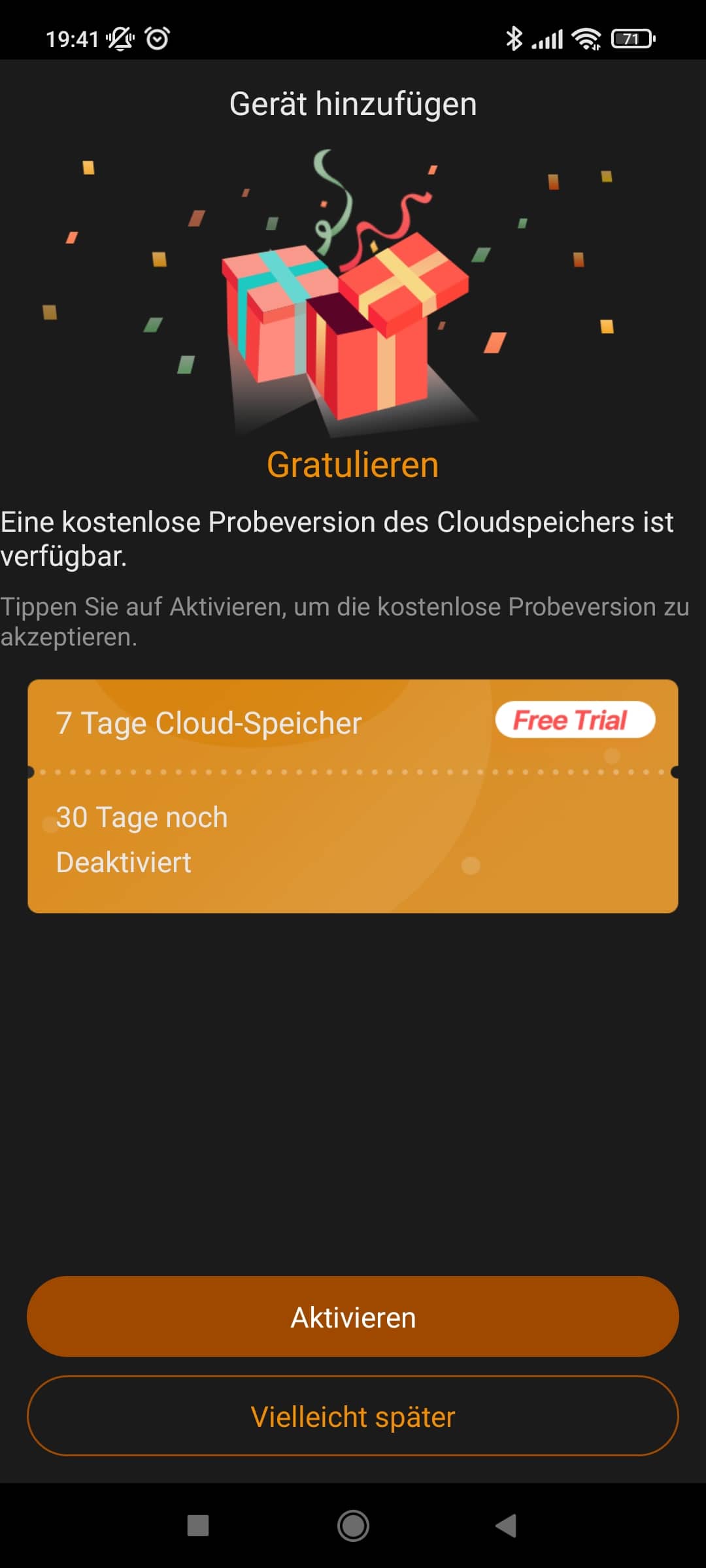
Task: Go back with the system back button
Action: pos(506,1526)
